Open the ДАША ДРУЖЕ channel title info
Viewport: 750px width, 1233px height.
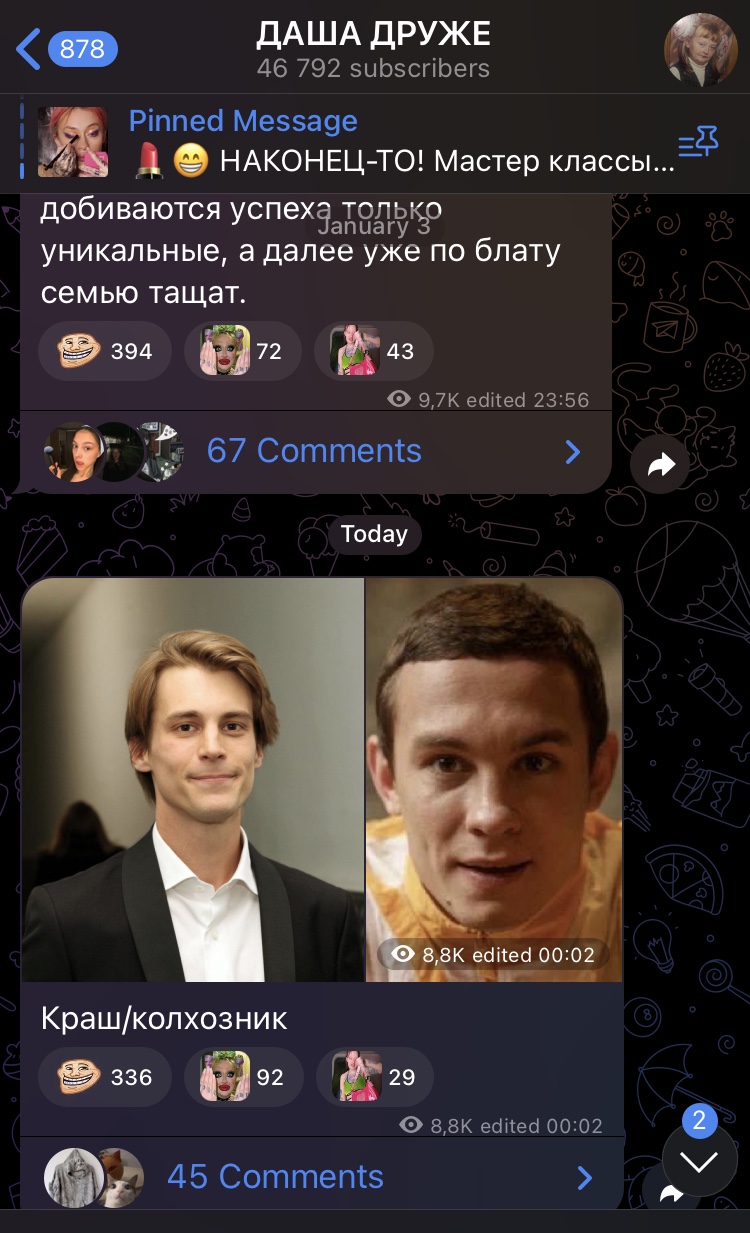(x=373, y=50)
